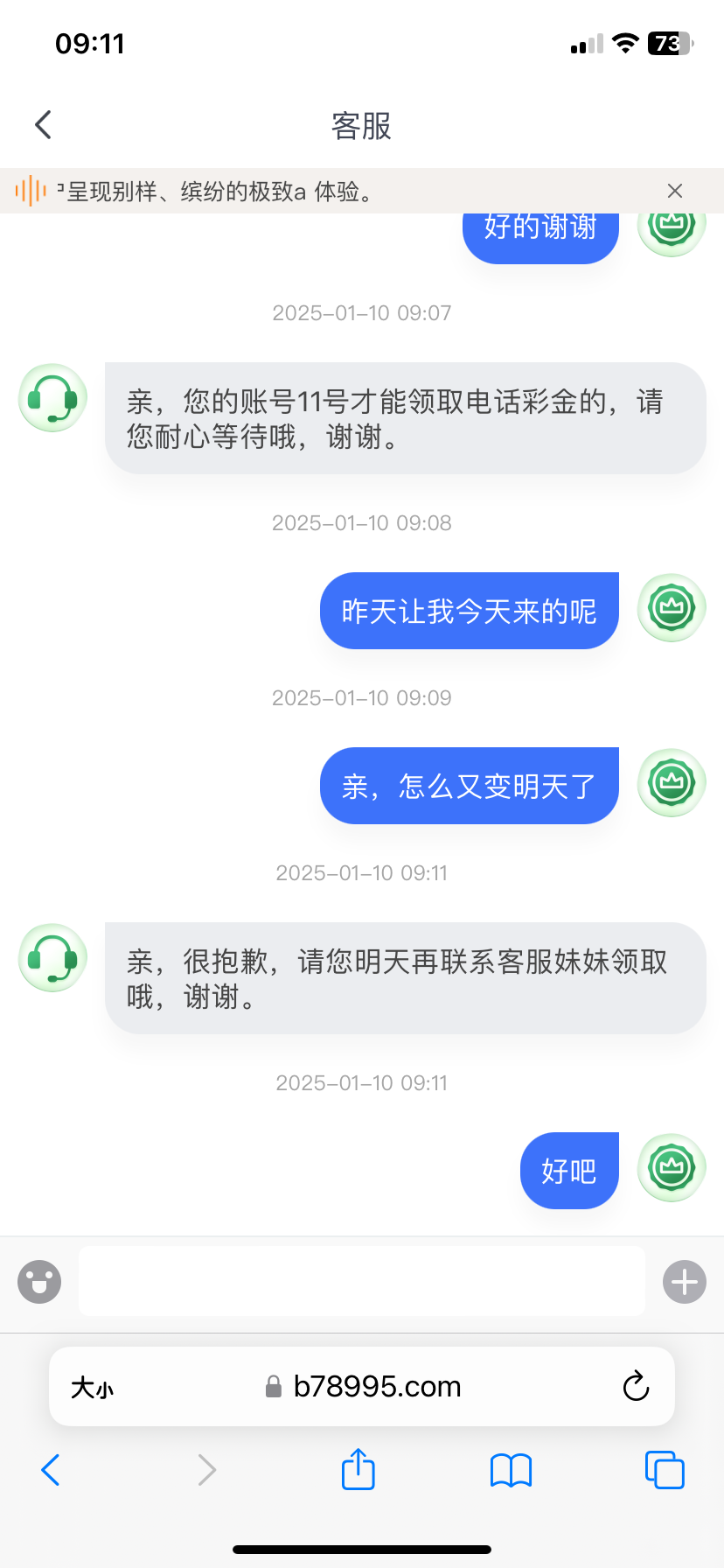Focus the message text field
Screen dimensions: 724x1568
(x=361, y=1281)
